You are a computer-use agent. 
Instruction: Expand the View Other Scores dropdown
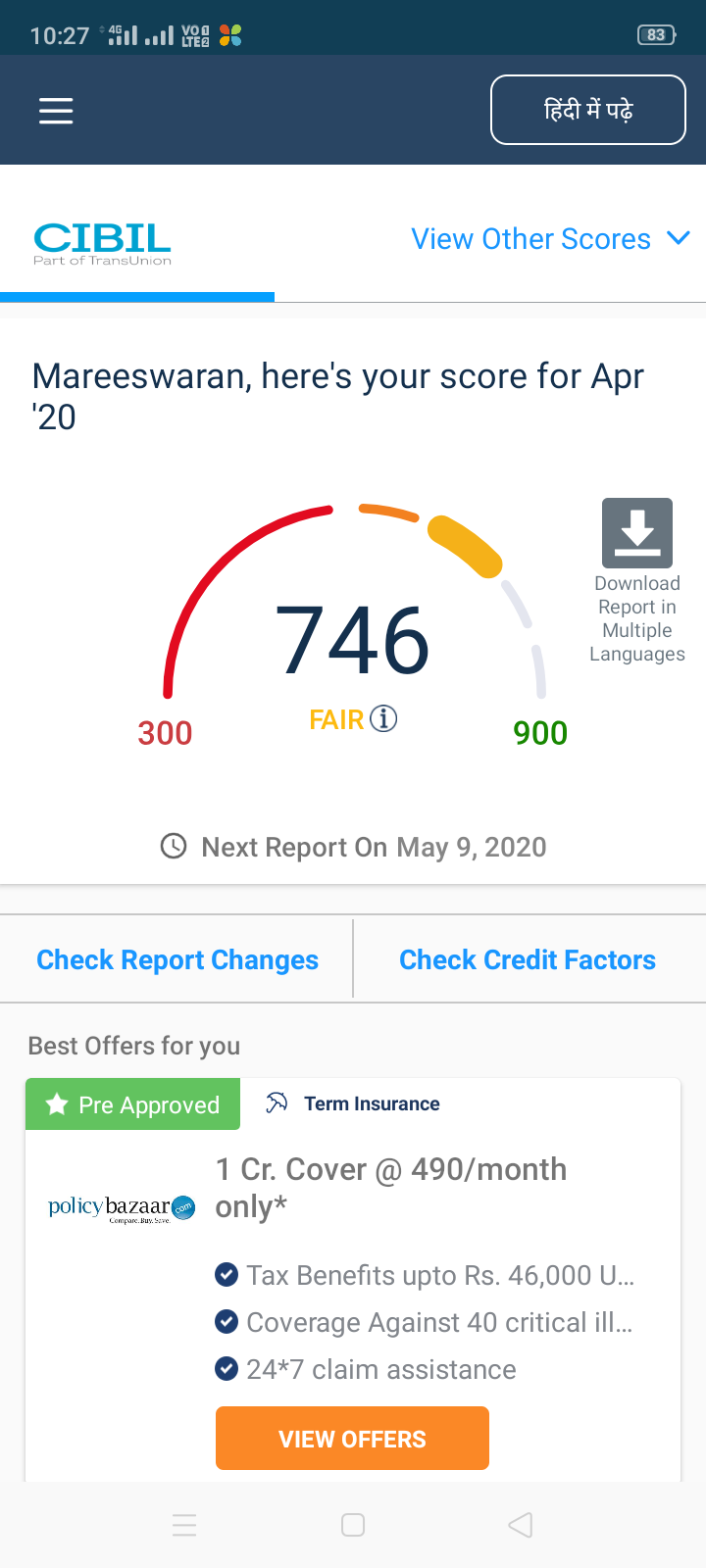(x=551, y=238)
